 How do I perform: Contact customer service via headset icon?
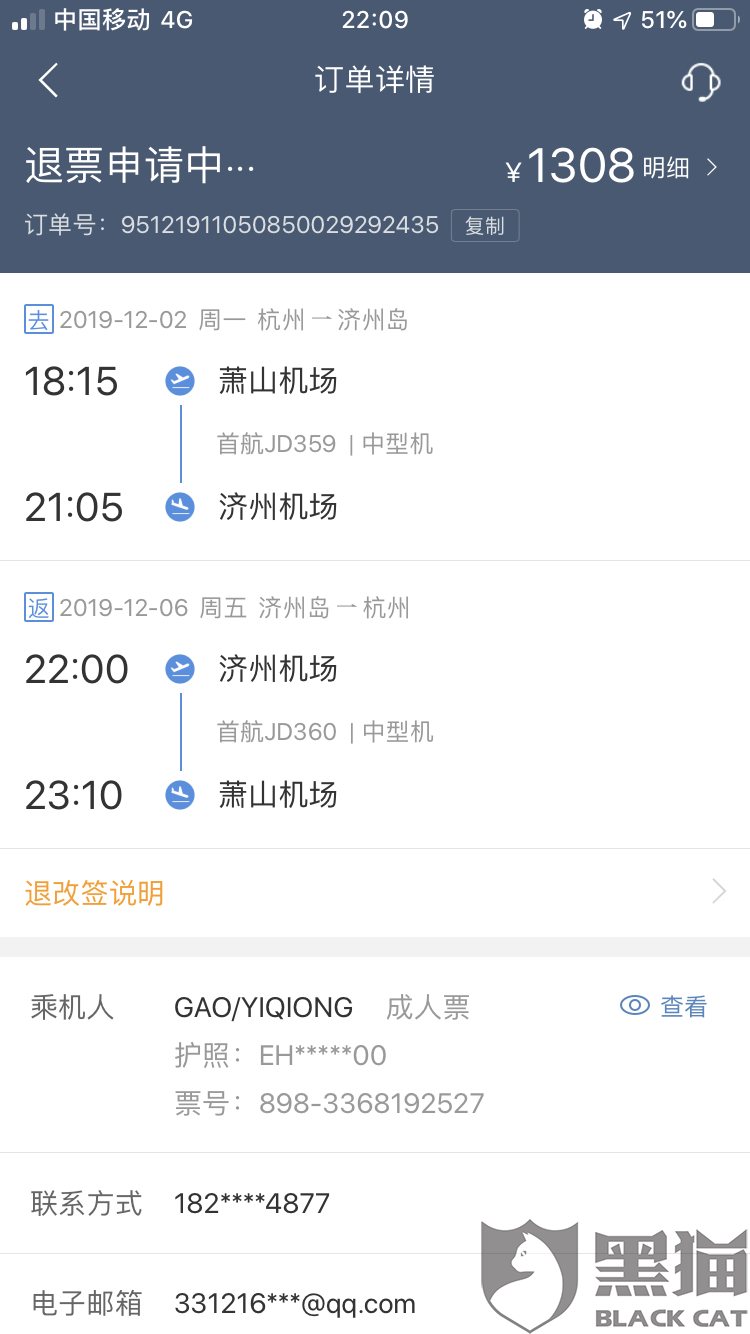click(x=701, y=81)
